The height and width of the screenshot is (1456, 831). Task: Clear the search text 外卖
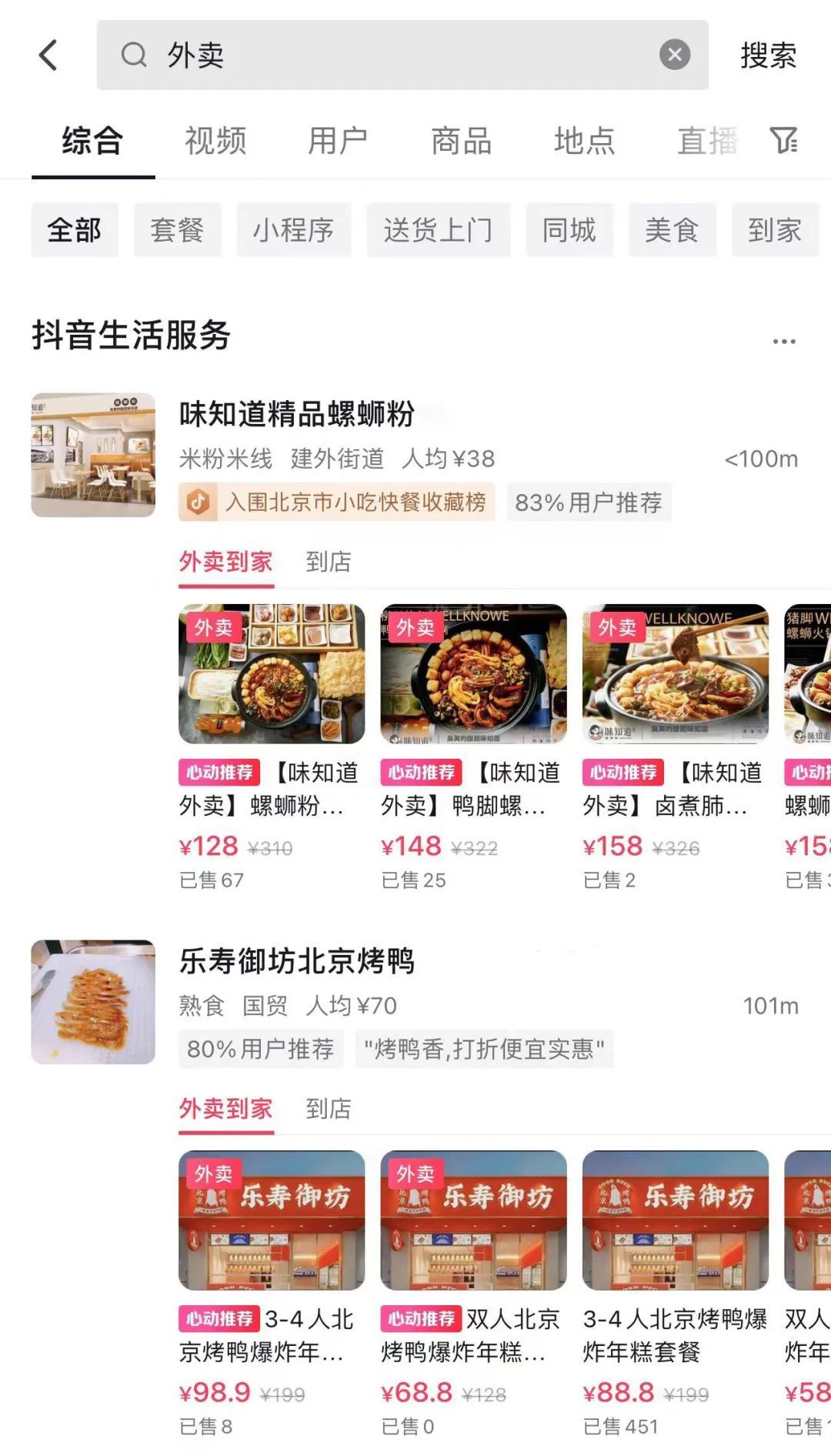pos(674,55)
